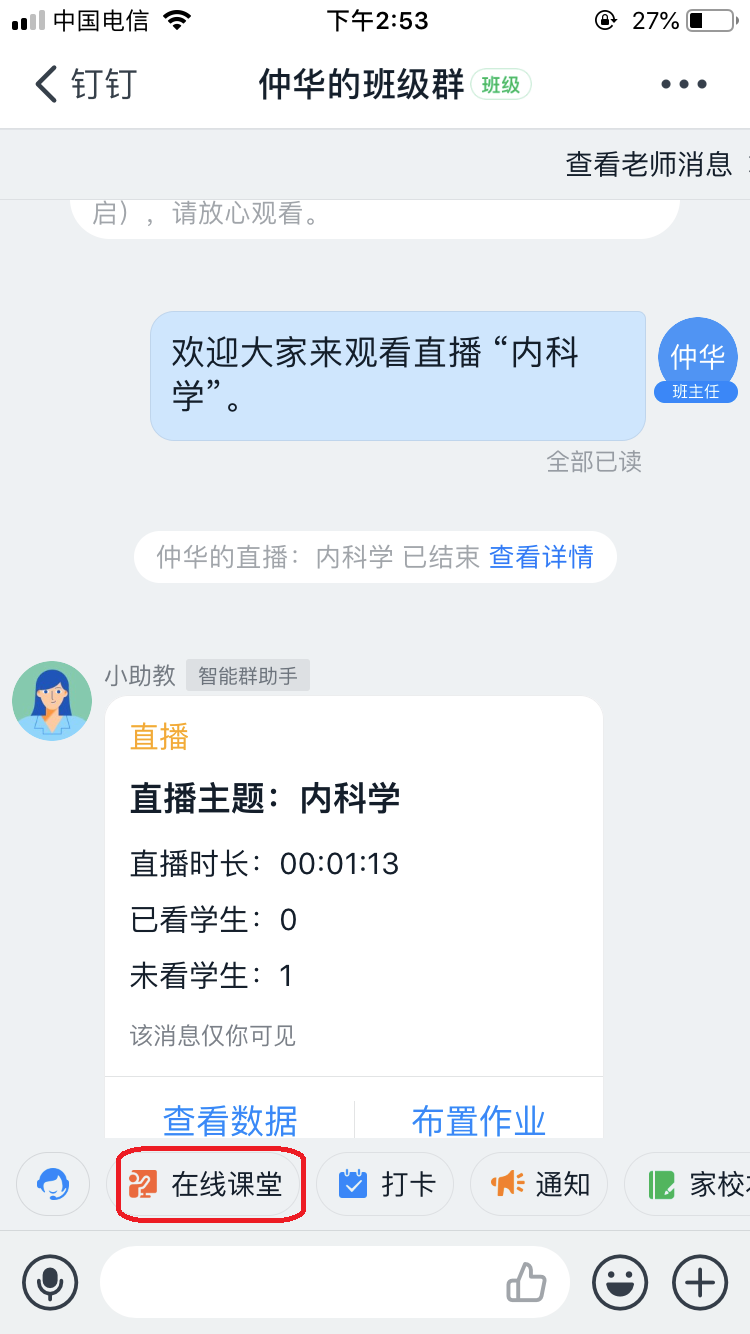
Task: Tap 布置作业 to assign homework
Action: tap(478, 1120)
